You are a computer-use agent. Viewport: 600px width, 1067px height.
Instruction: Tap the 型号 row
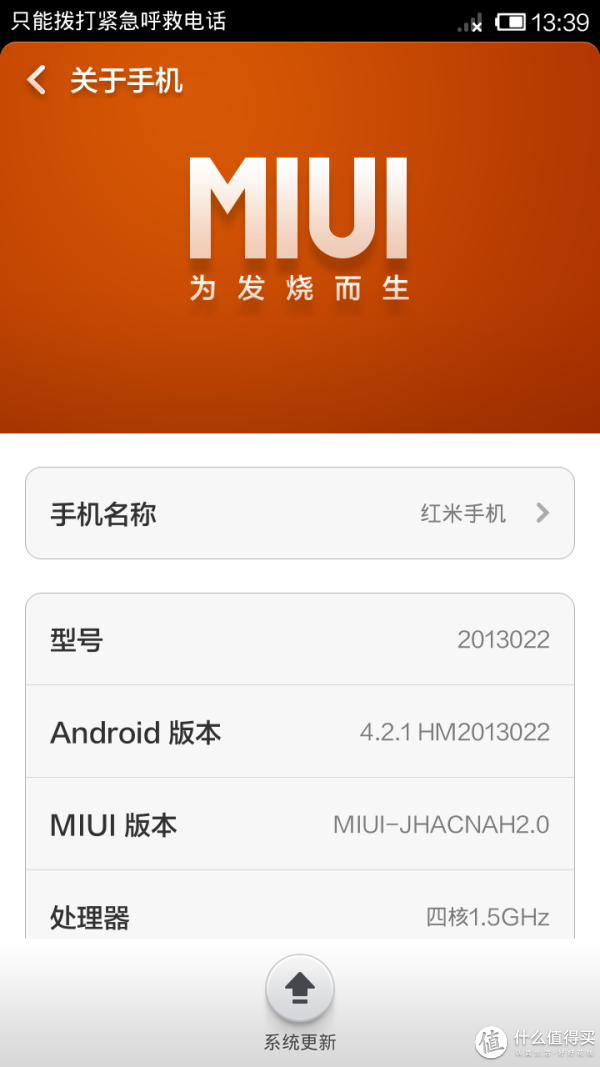[300, 640]
